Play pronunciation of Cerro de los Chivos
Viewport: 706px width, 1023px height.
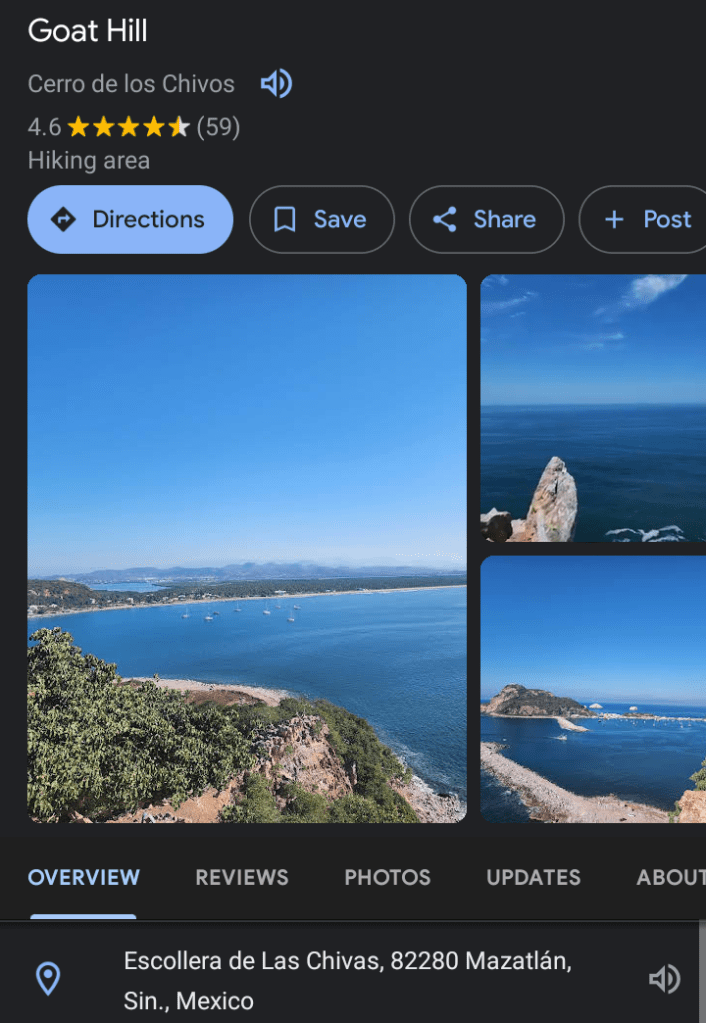click(x=275, y=84)
